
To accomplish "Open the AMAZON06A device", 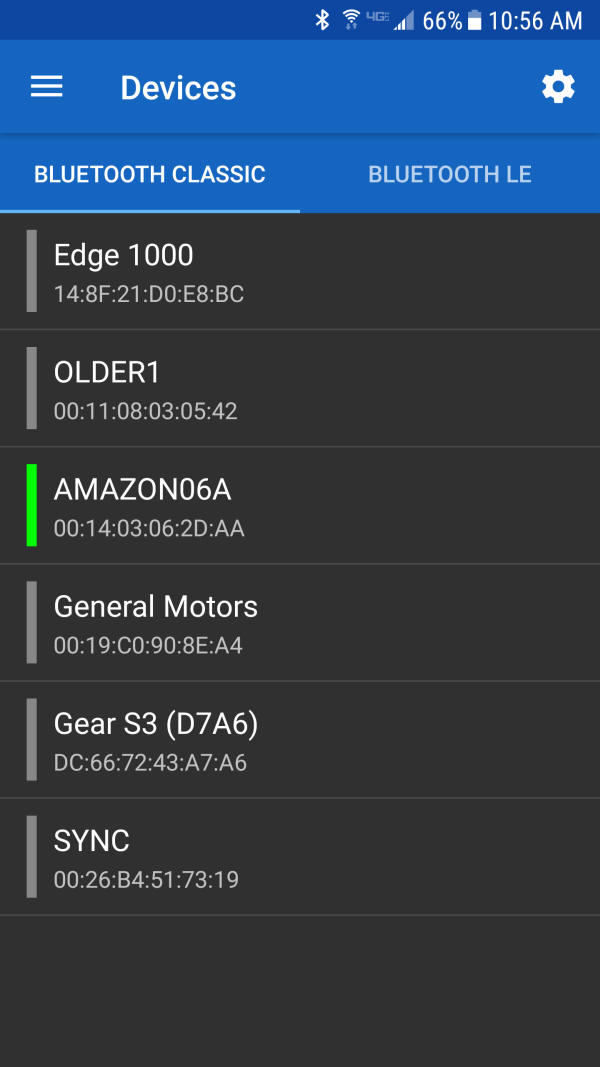I will click(300, 505).
